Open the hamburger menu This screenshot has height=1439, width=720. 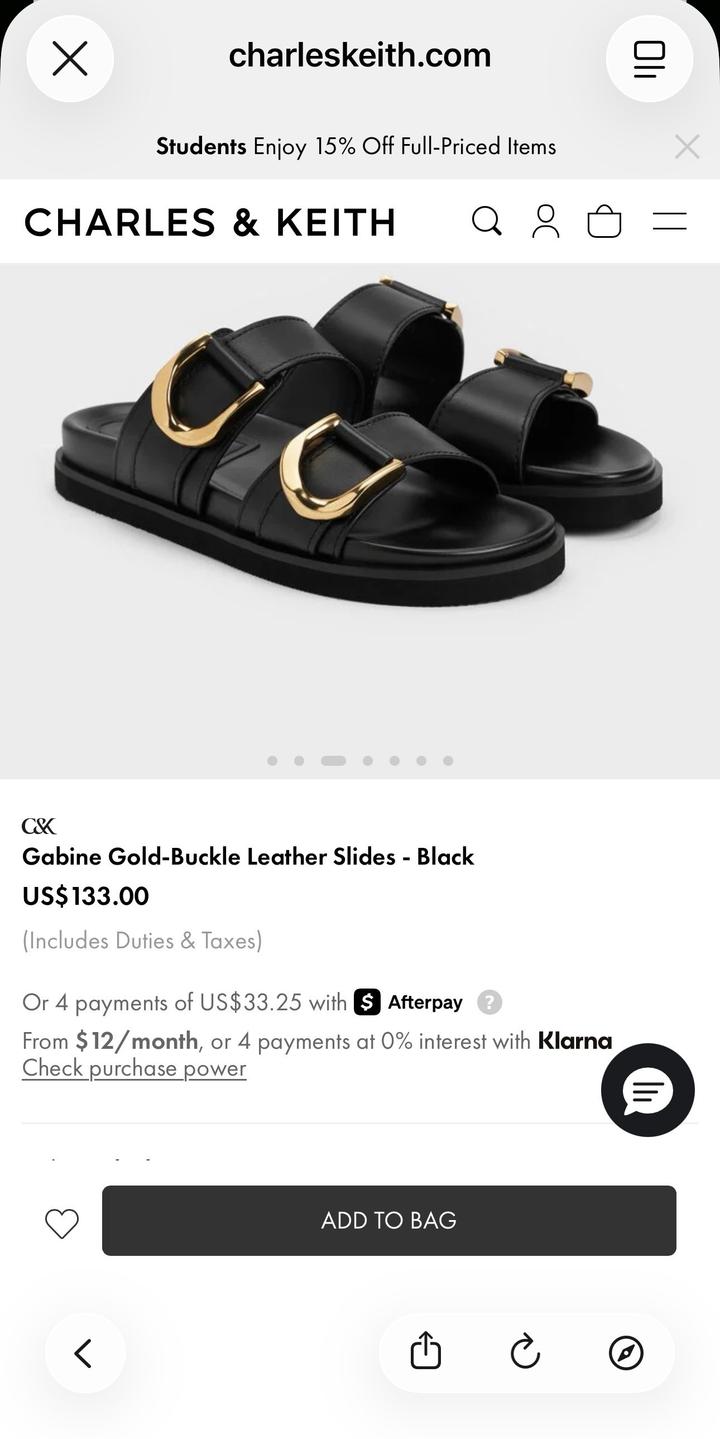click(669, 221)
